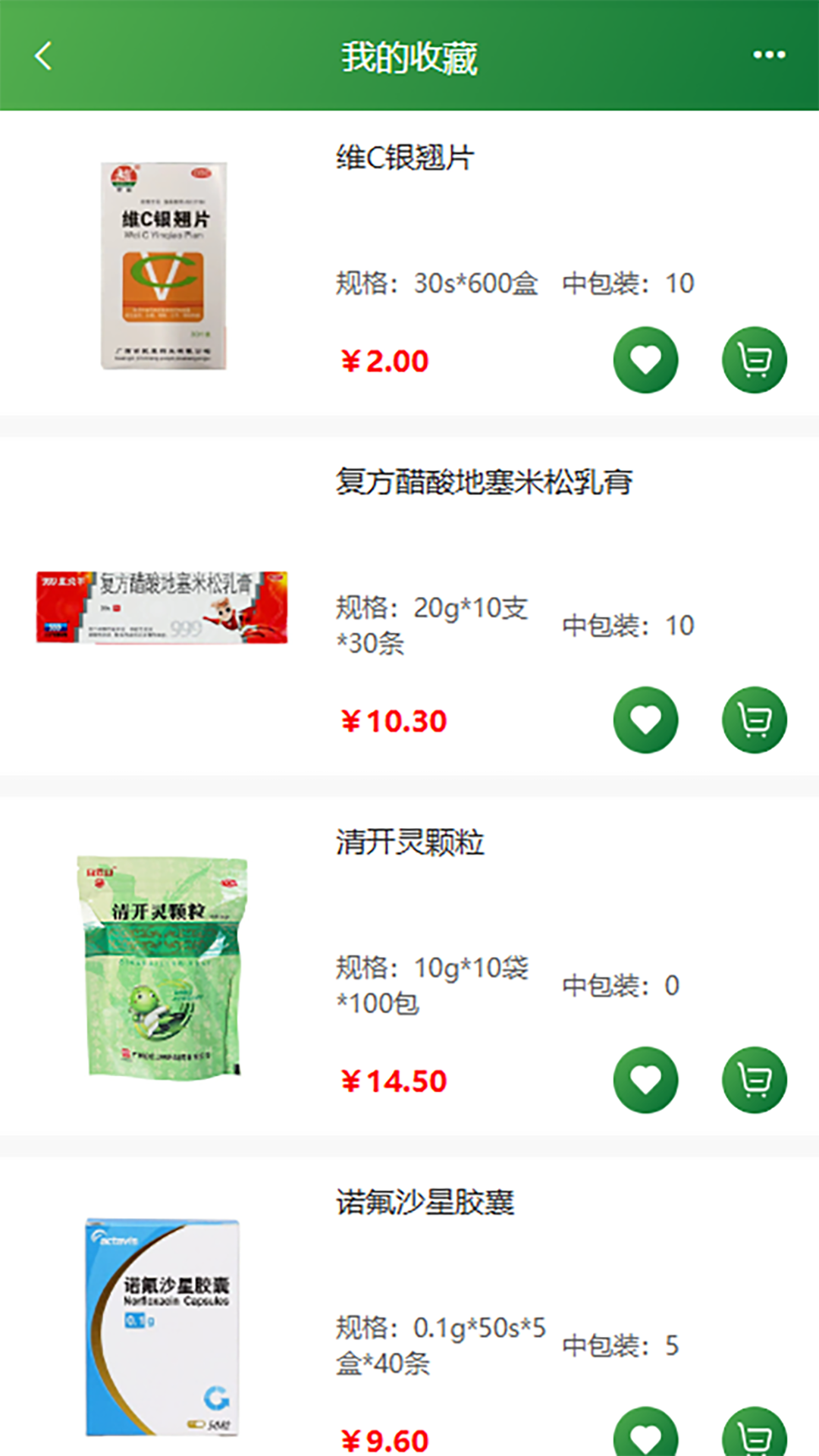Add 复方醋酸地塞米松乳膏 to cart
819x1456 pixels.
754,720
